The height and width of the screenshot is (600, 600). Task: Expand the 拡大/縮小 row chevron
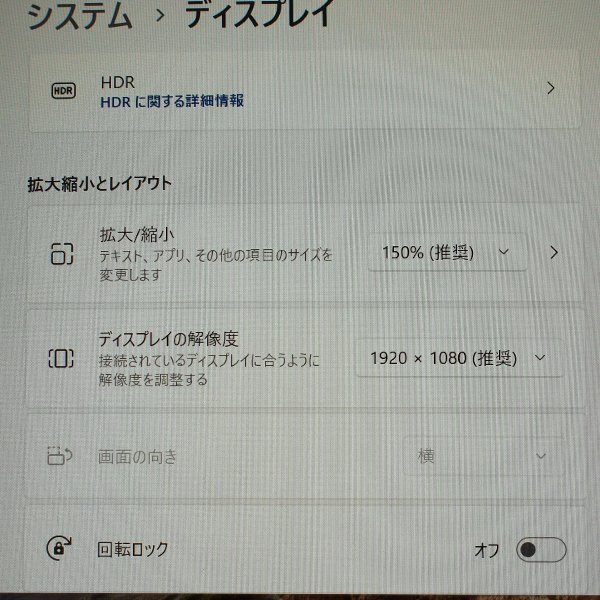click(x=554, y=252)
